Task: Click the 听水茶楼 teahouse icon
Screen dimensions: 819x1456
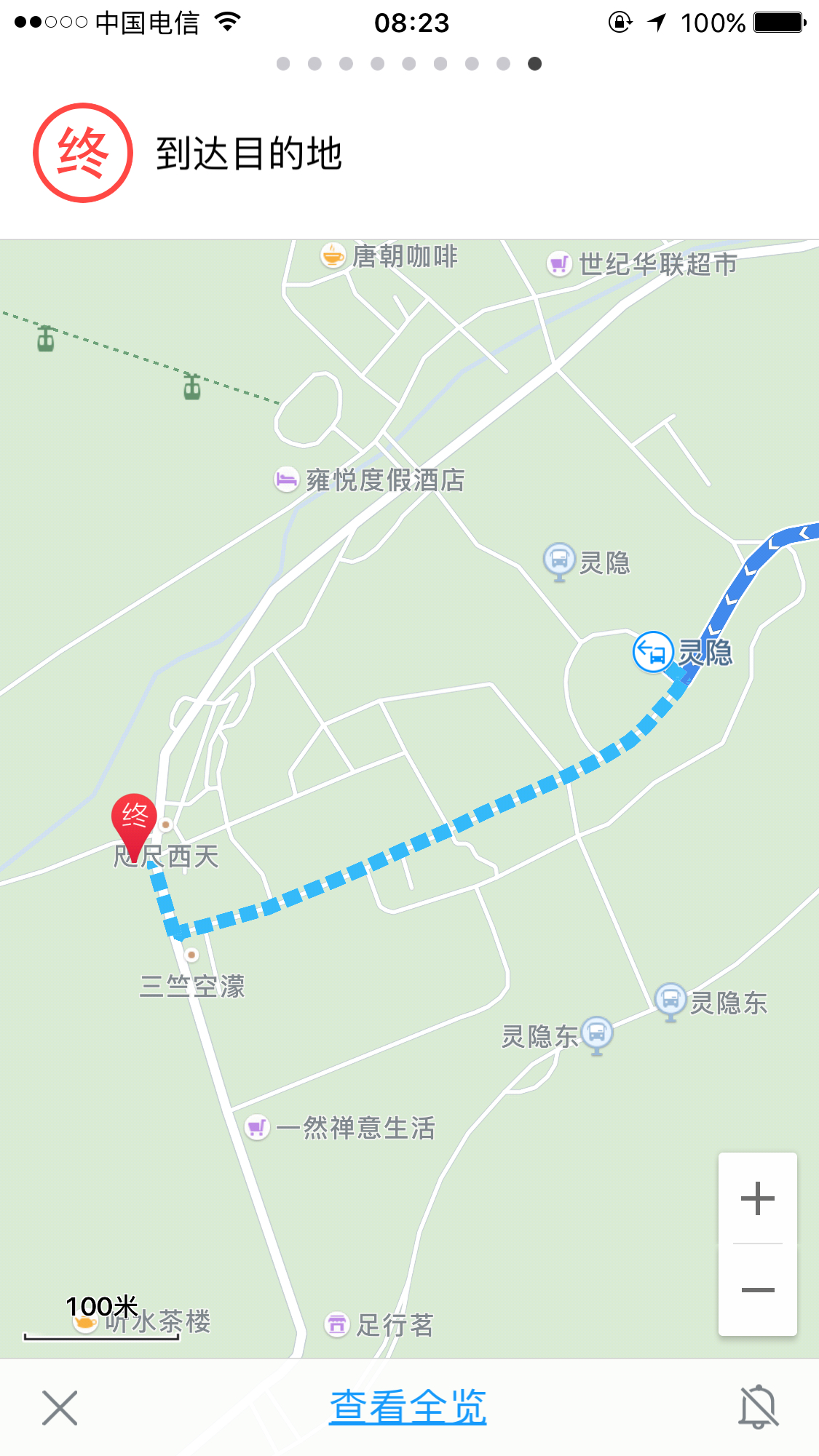Action: tap(87, 1321)
